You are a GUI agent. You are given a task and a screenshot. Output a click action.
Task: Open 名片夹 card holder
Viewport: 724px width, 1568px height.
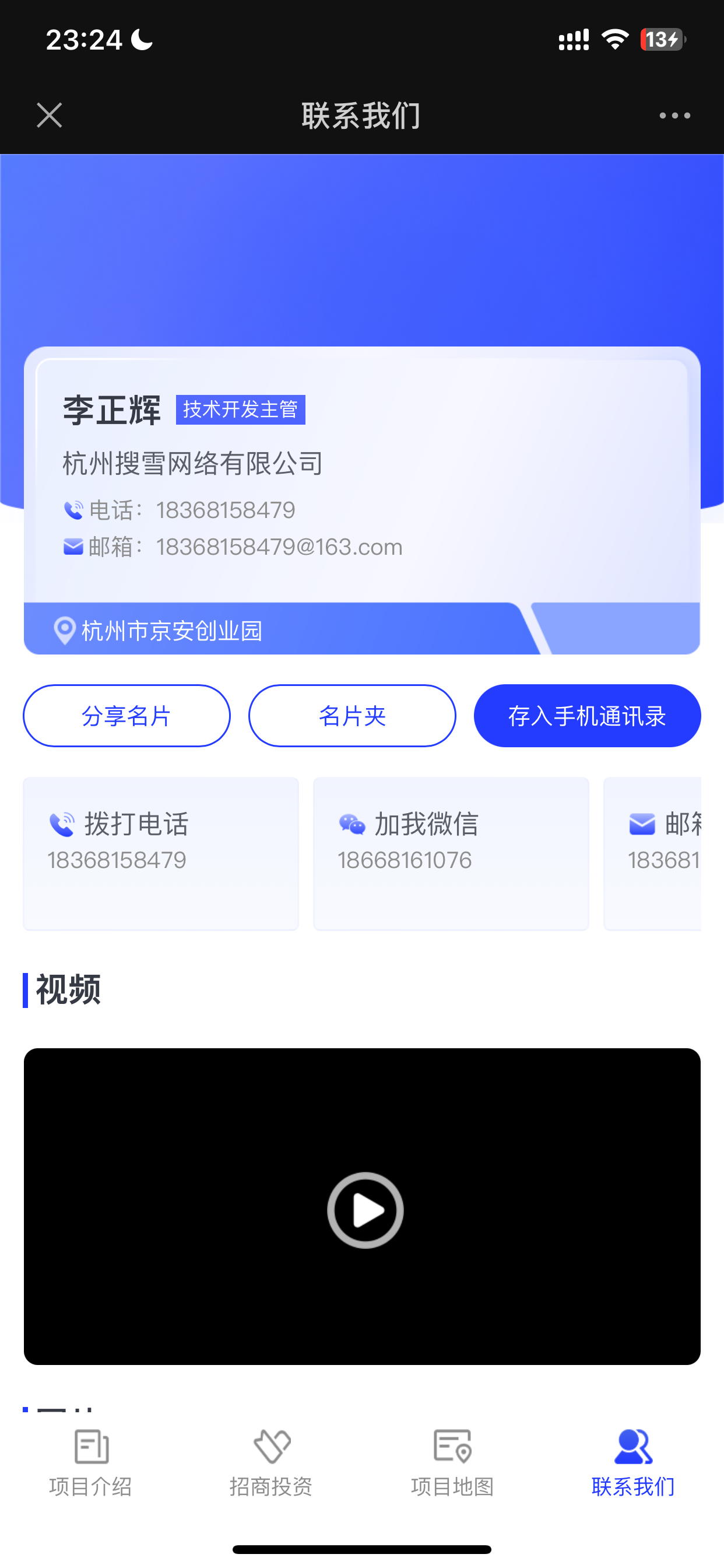(352, 716)
